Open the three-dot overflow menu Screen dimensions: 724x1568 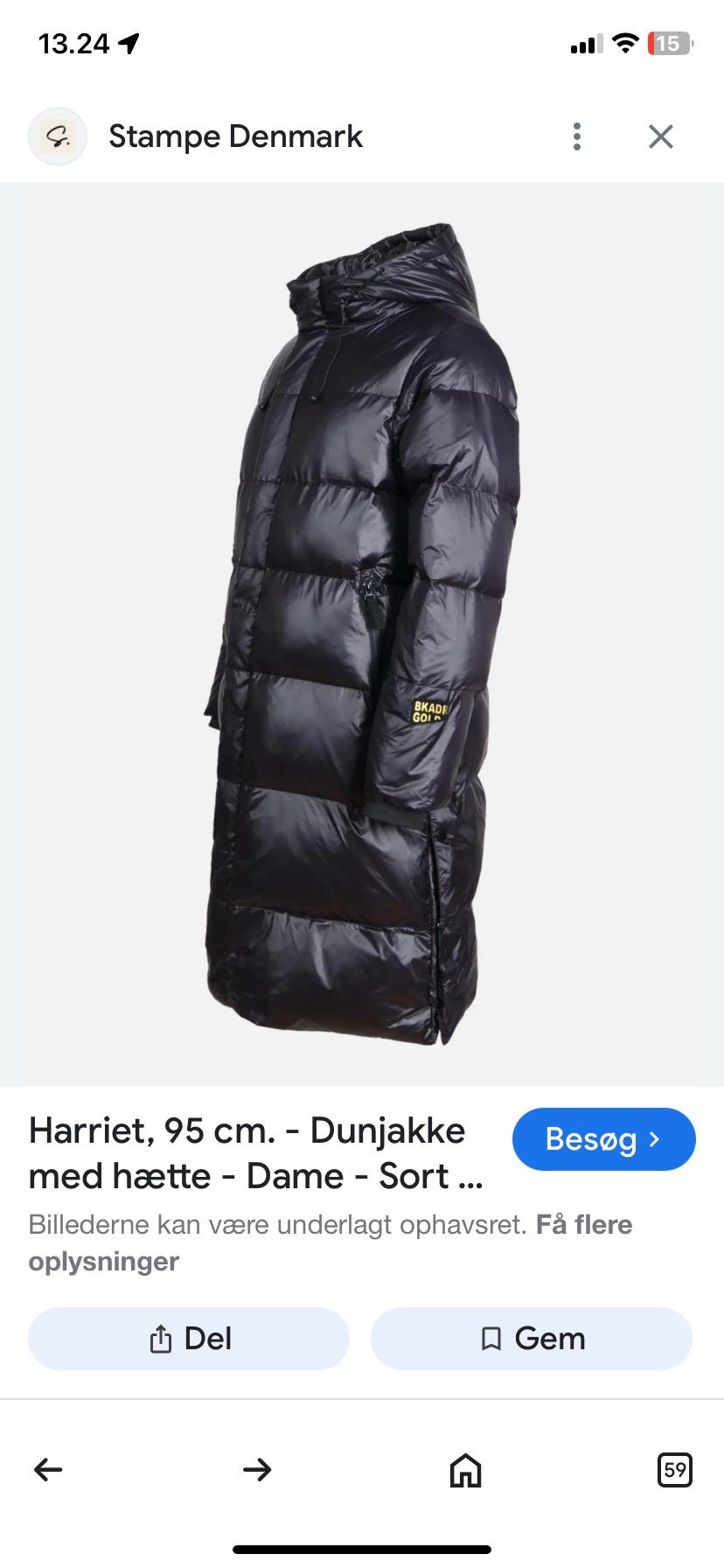[x=576, y=136]
